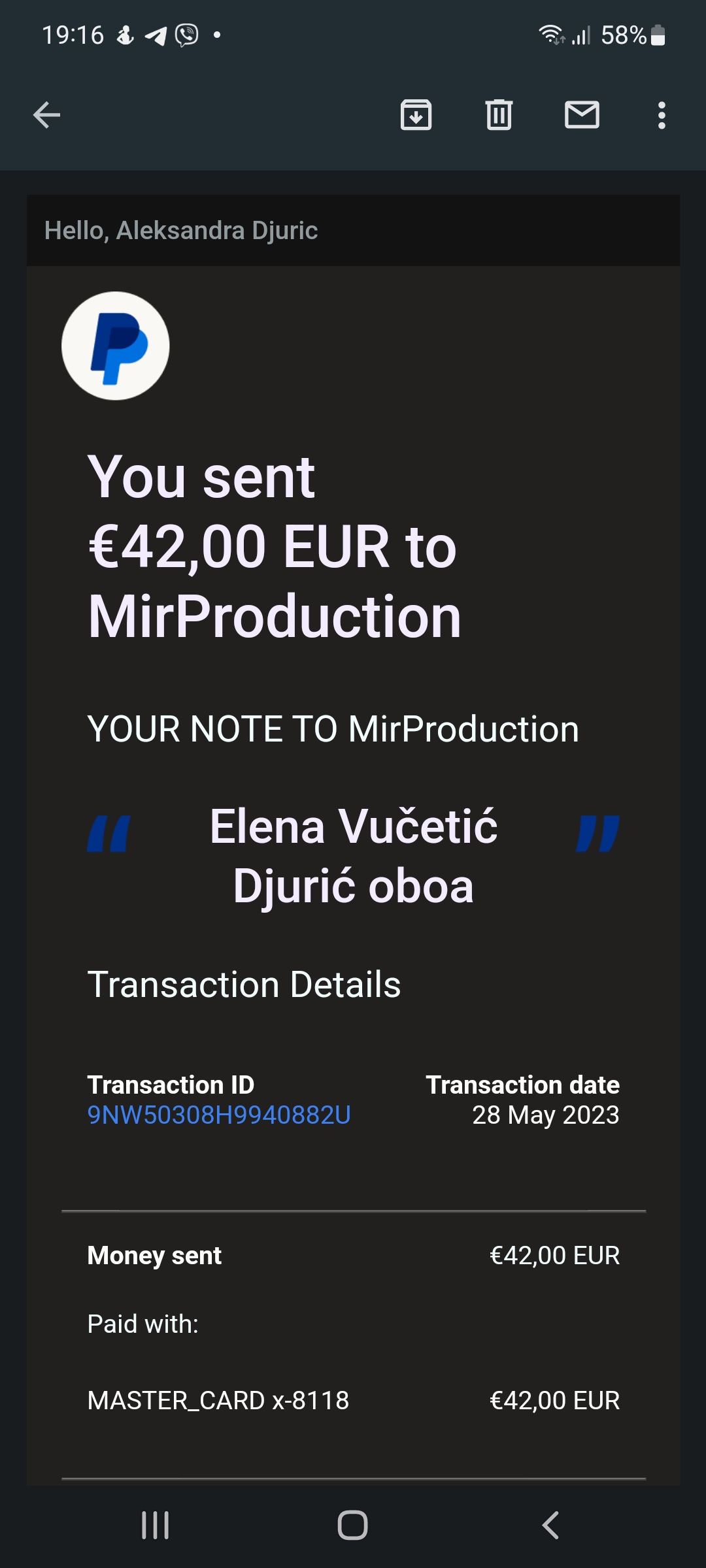This screenshot has width=706, height=1568.
Task: Go back to the inbox
Action: 46,115
